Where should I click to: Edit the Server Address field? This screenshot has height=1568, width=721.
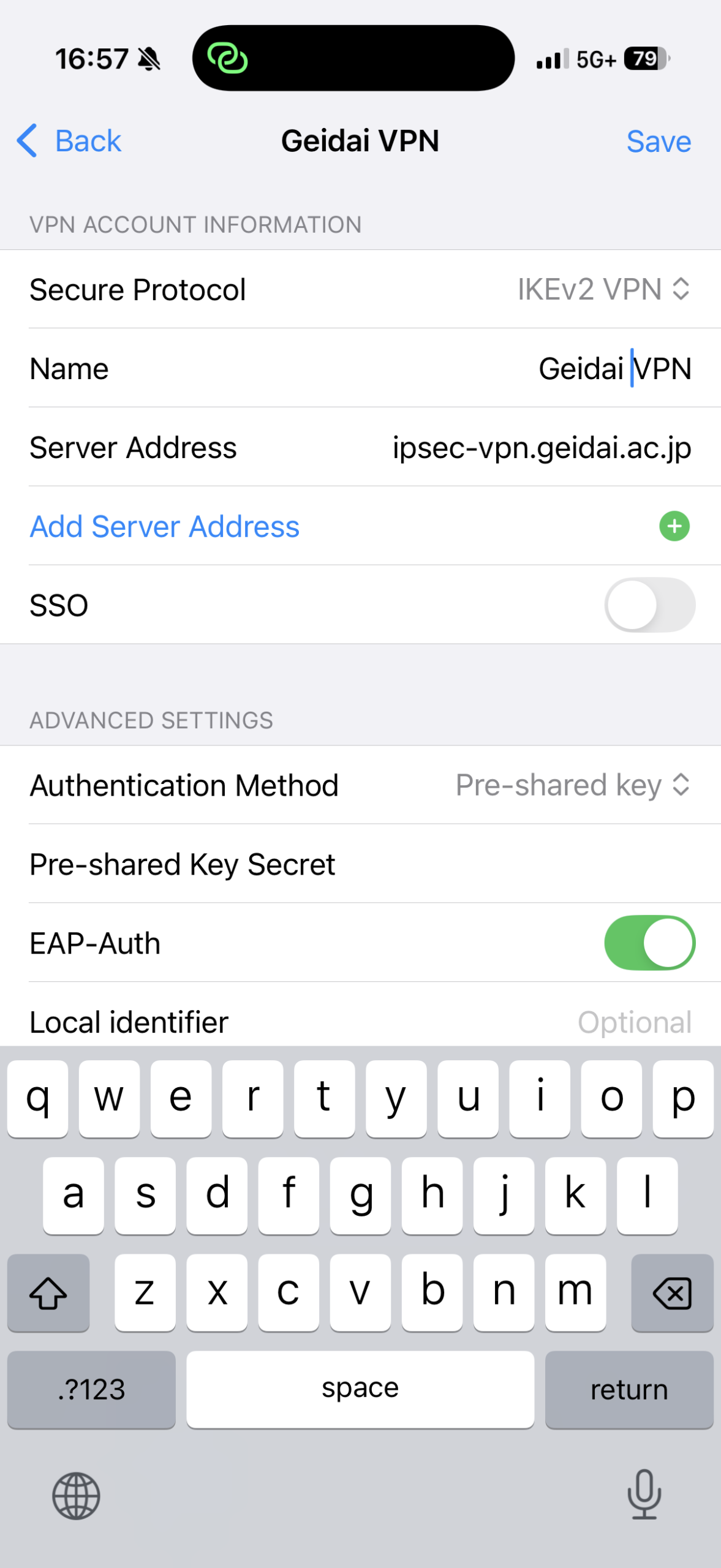coord(542,448)
